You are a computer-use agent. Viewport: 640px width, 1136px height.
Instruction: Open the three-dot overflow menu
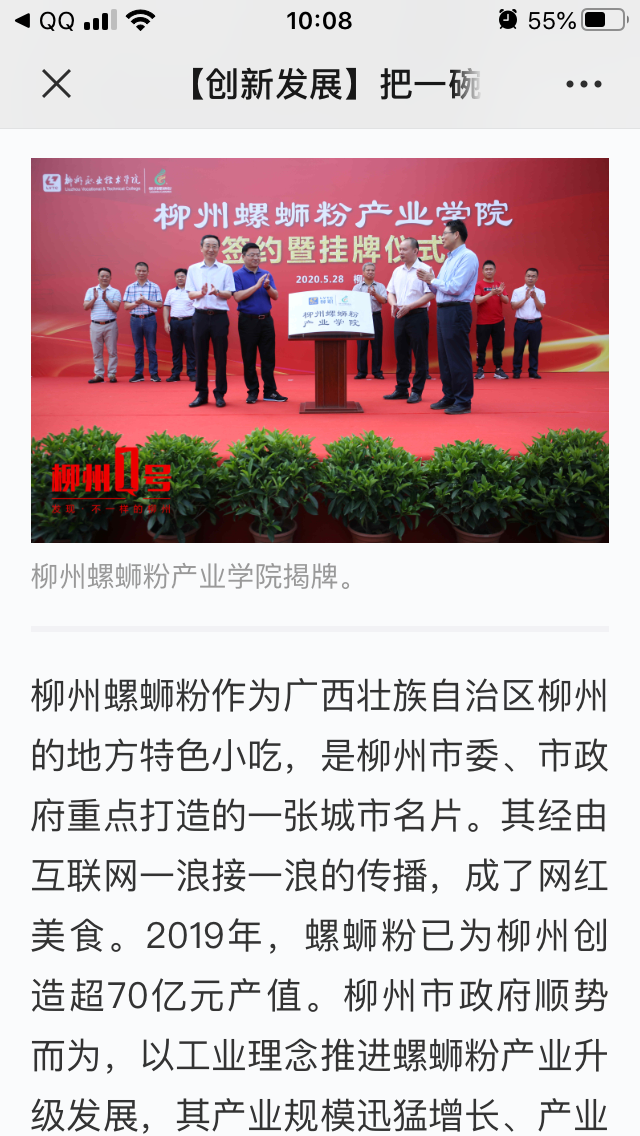(583, 85)
